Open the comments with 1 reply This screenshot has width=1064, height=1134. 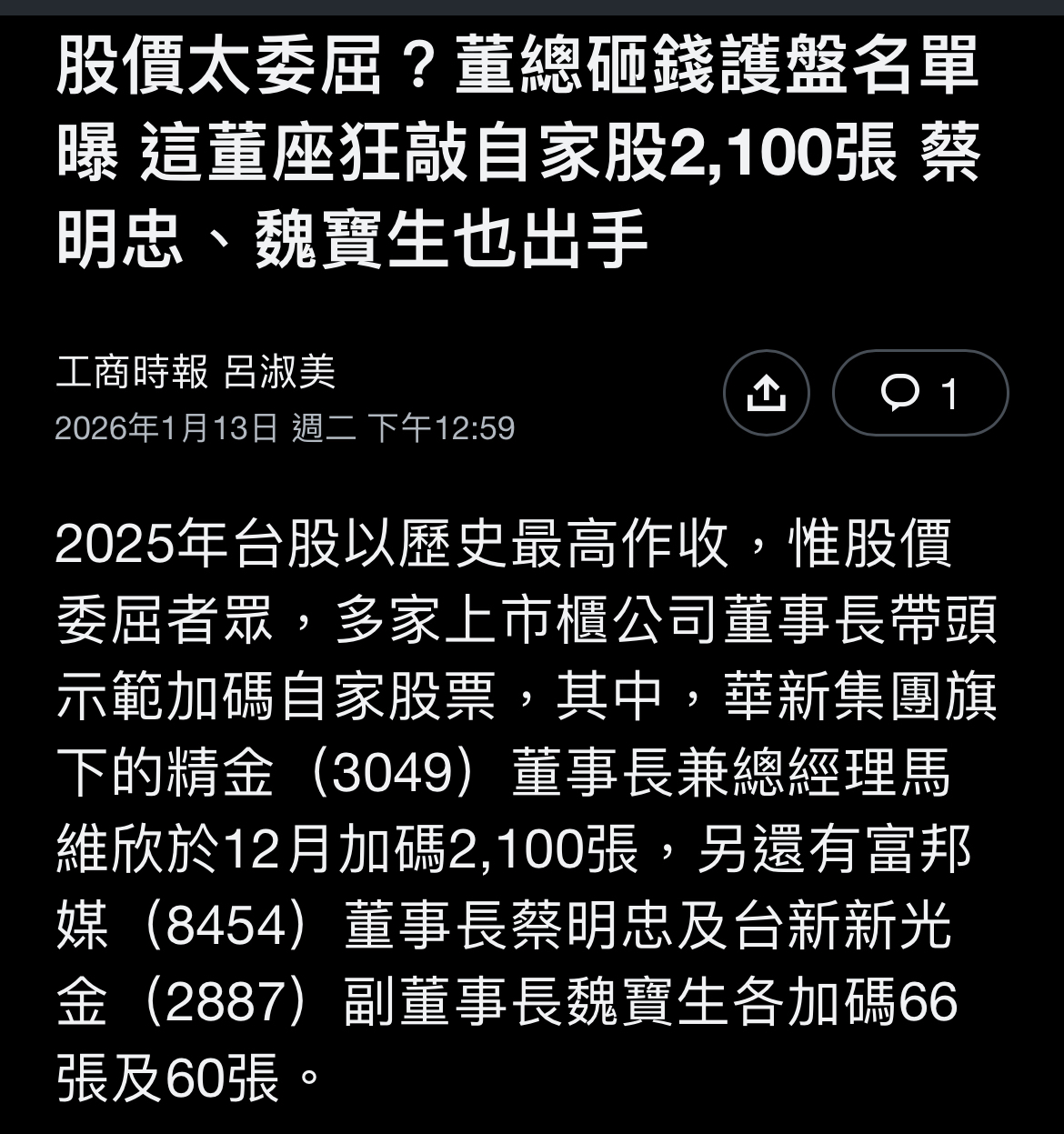coord(919,393)
